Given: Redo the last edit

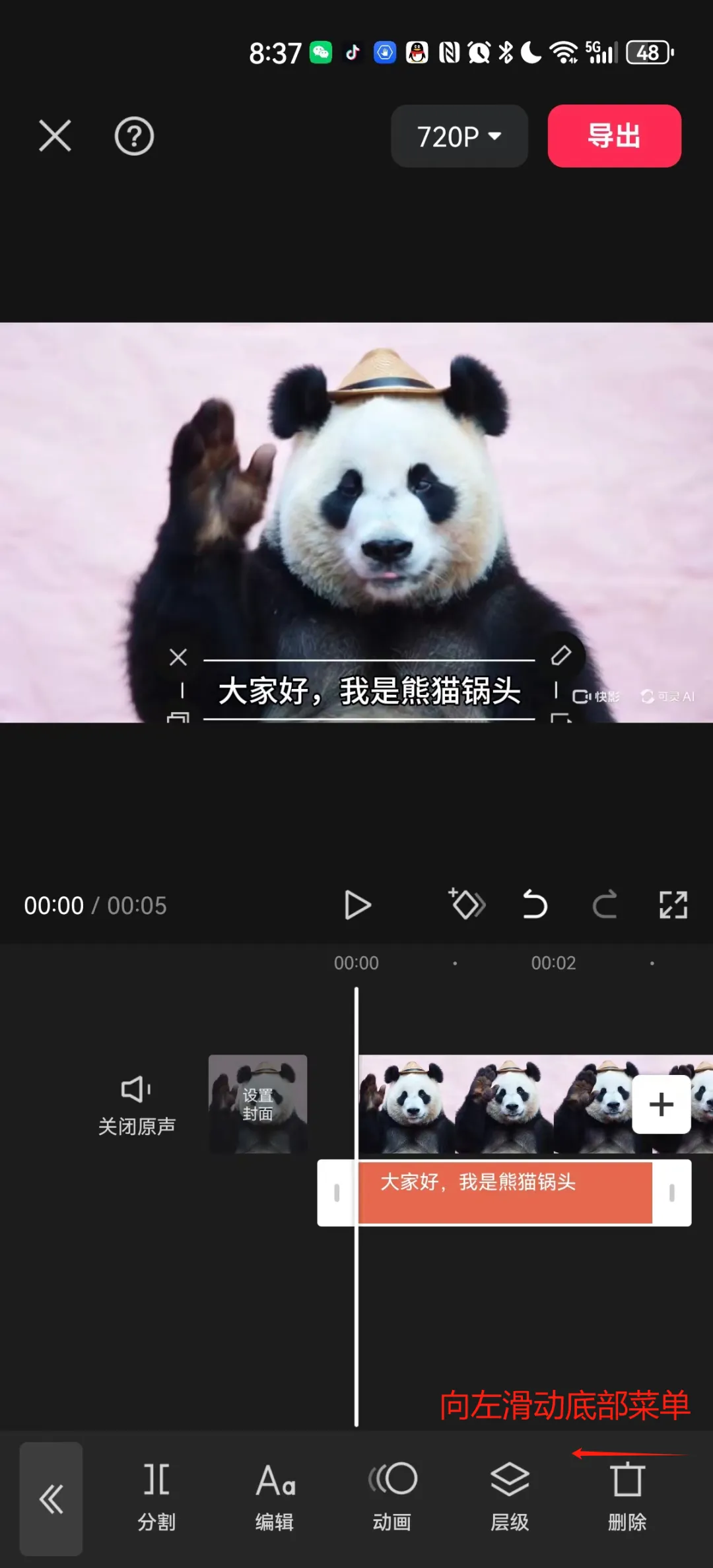Looking at the screenshot, I should click(x=605, y=905).
